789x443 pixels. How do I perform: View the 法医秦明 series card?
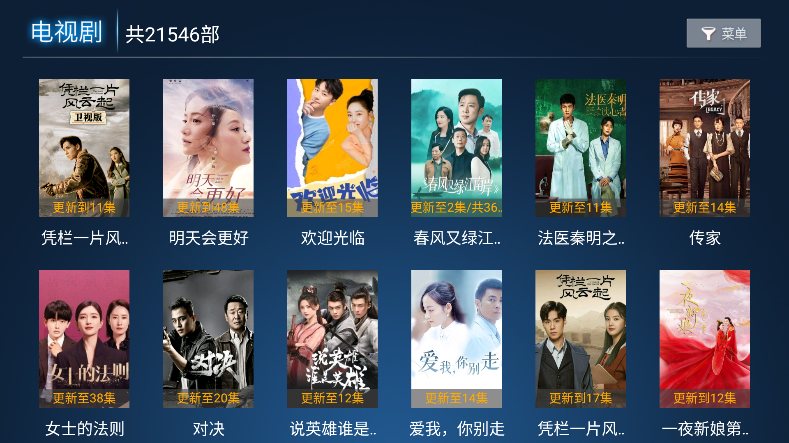click(x=580, y=148)
